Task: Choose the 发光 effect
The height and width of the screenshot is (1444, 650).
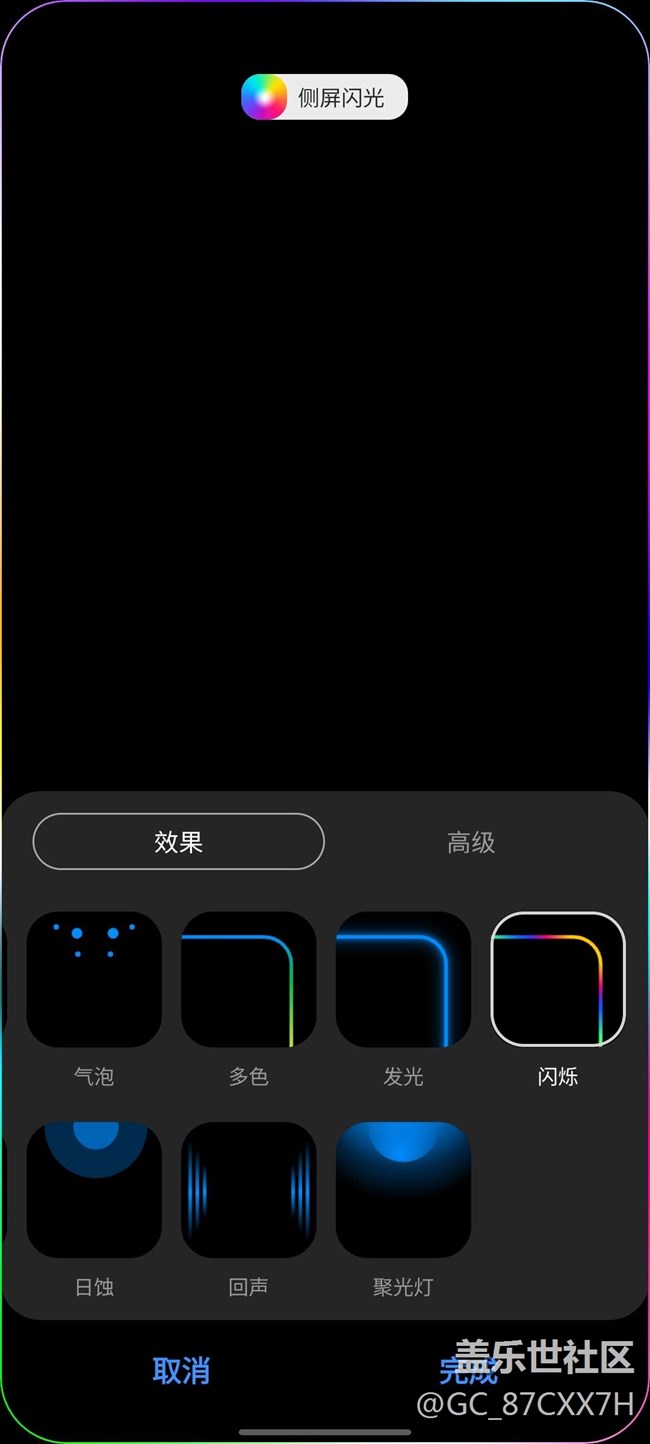Action: 403,979
